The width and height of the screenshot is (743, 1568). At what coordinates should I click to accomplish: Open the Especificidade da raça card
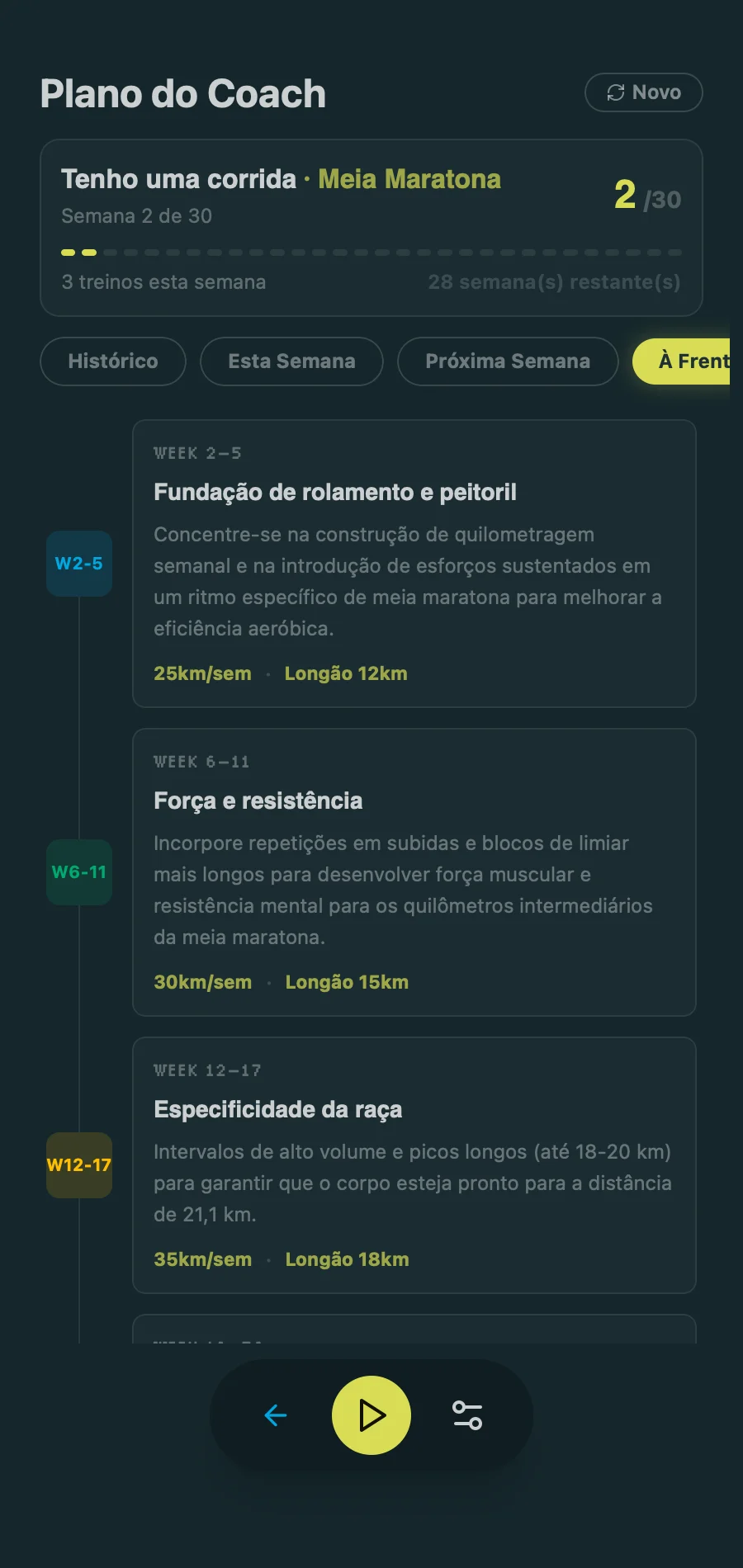pos(414,1165)
